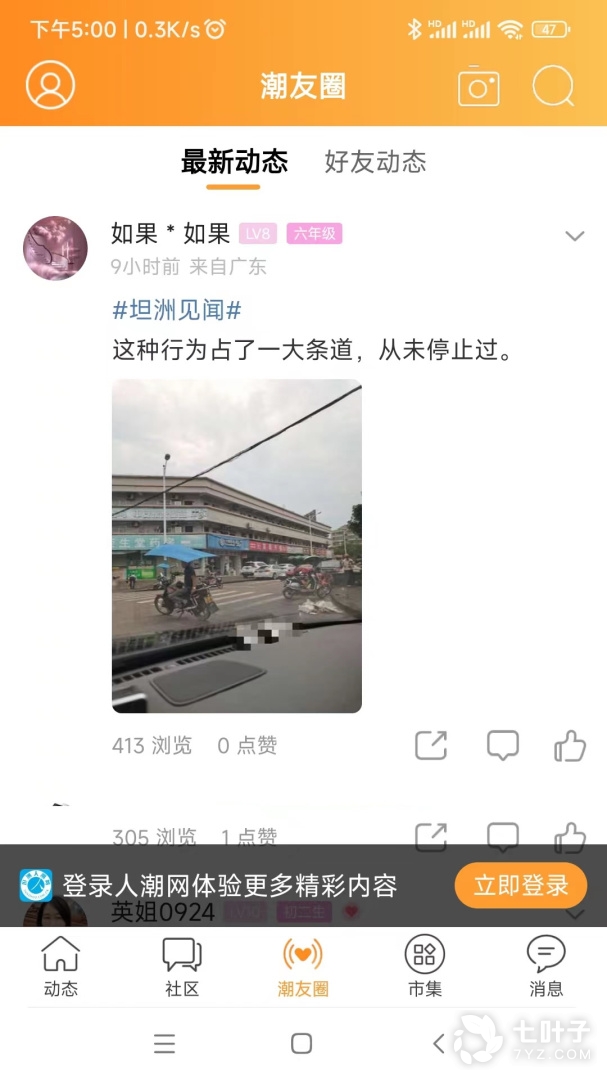Open the 社区 tab
607x1080 pixels.
182,966
